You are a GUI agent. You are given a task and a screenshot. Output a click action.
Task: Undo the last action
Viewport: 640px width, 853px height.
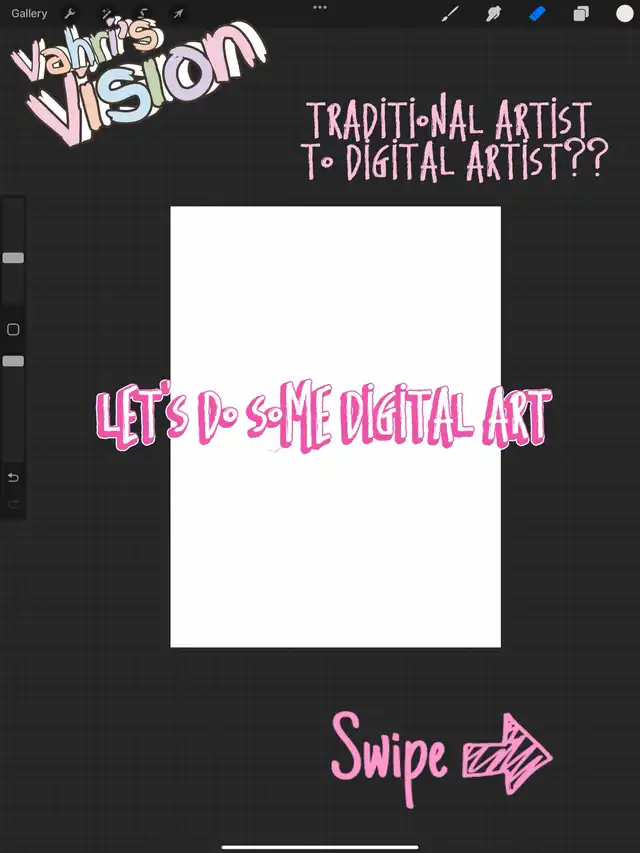[x=13, y=477]
